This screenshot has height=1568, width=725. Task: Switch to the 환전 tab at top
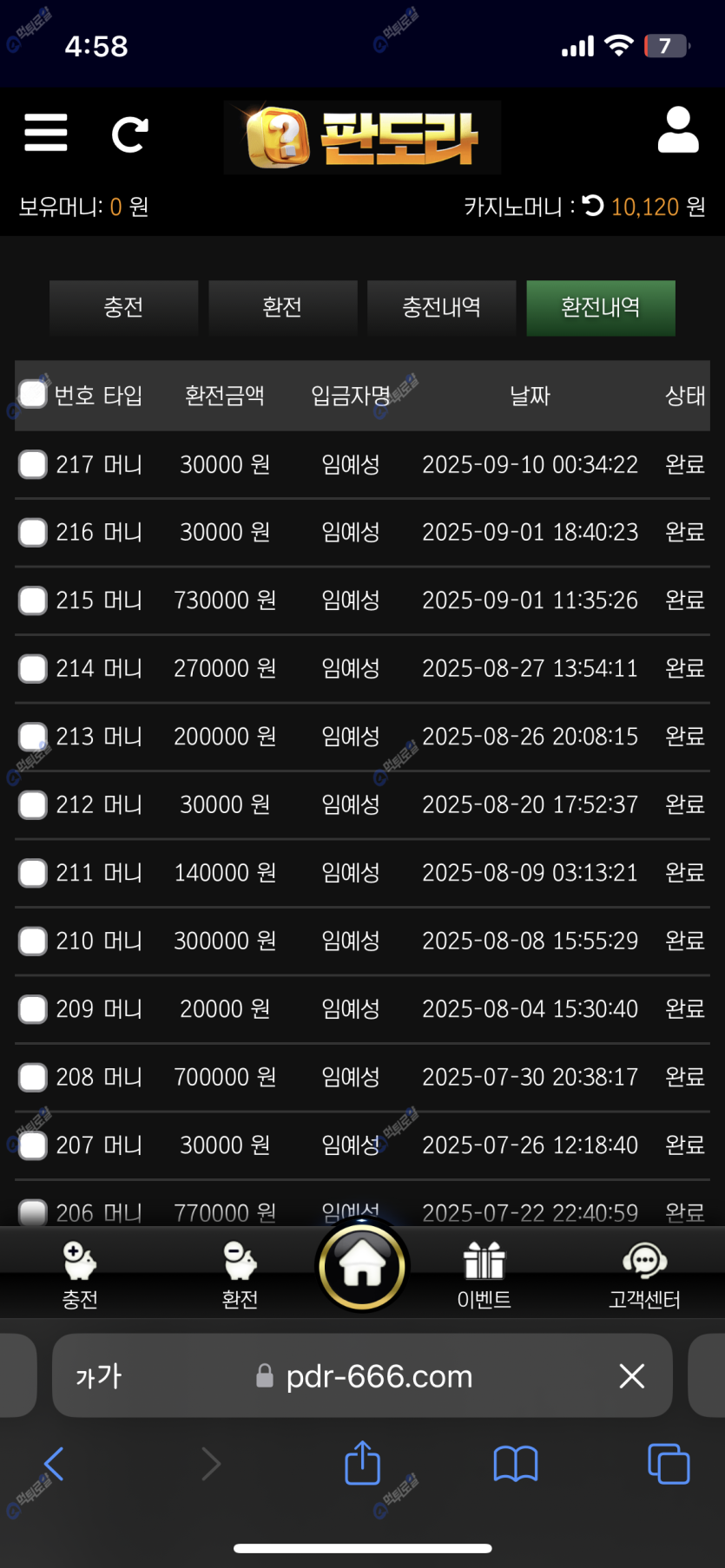282,307
